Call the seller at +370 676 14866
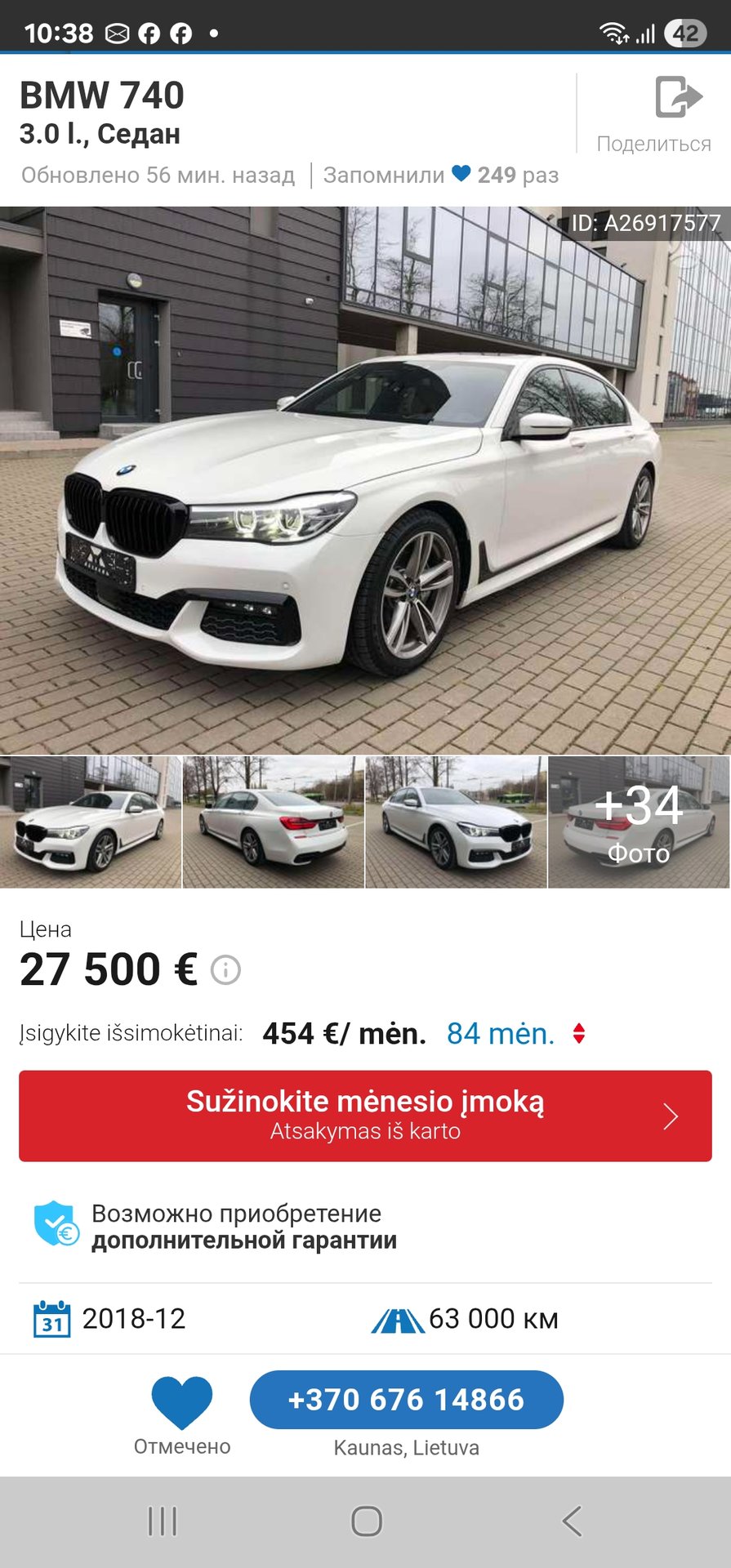Screen dimensions: 731x1568 pos(406,1400)
